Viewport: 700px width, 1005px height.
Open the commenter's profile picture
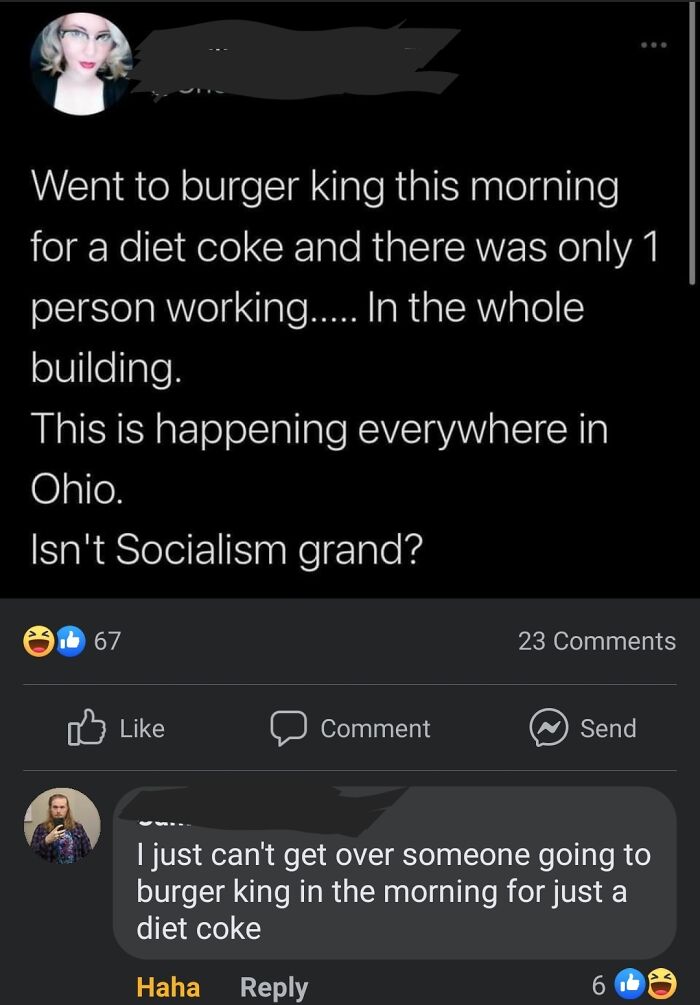(62, 825)
